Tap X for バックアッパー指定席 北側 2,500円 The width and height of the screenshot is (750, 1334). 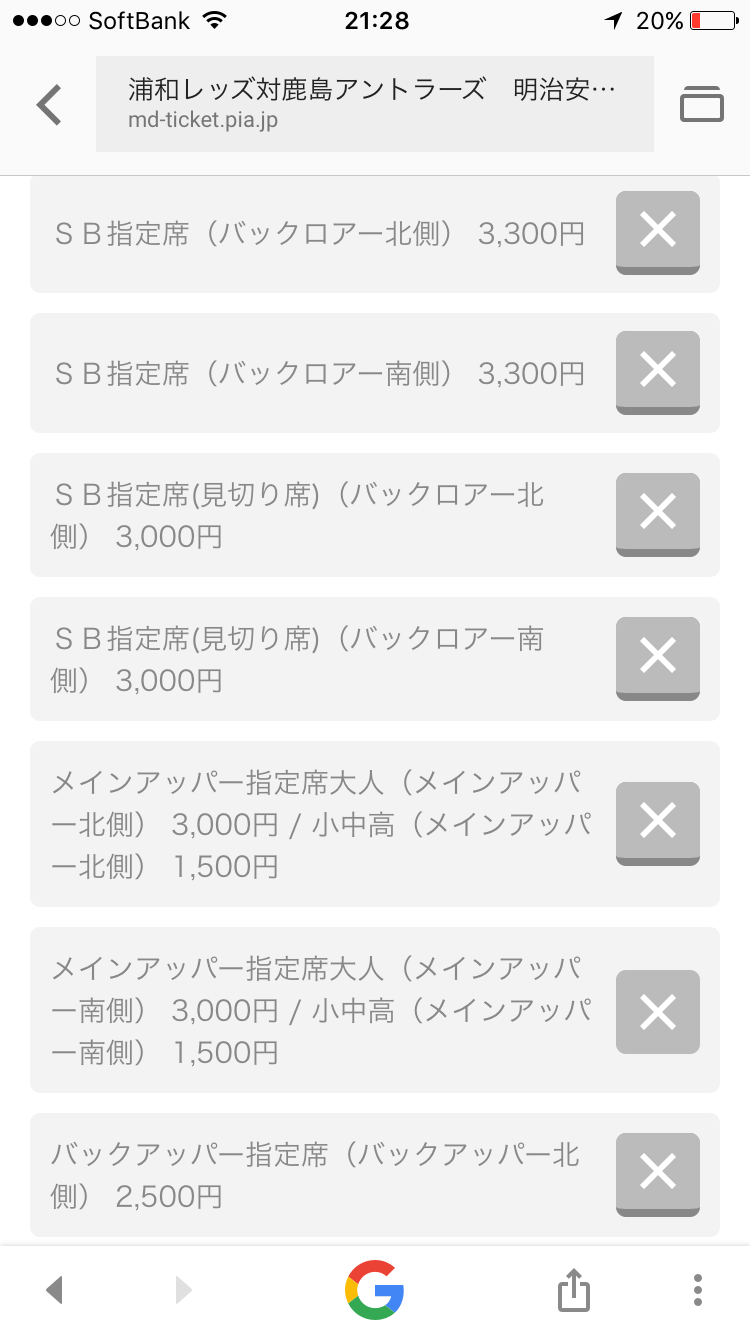pos(657,1174)
